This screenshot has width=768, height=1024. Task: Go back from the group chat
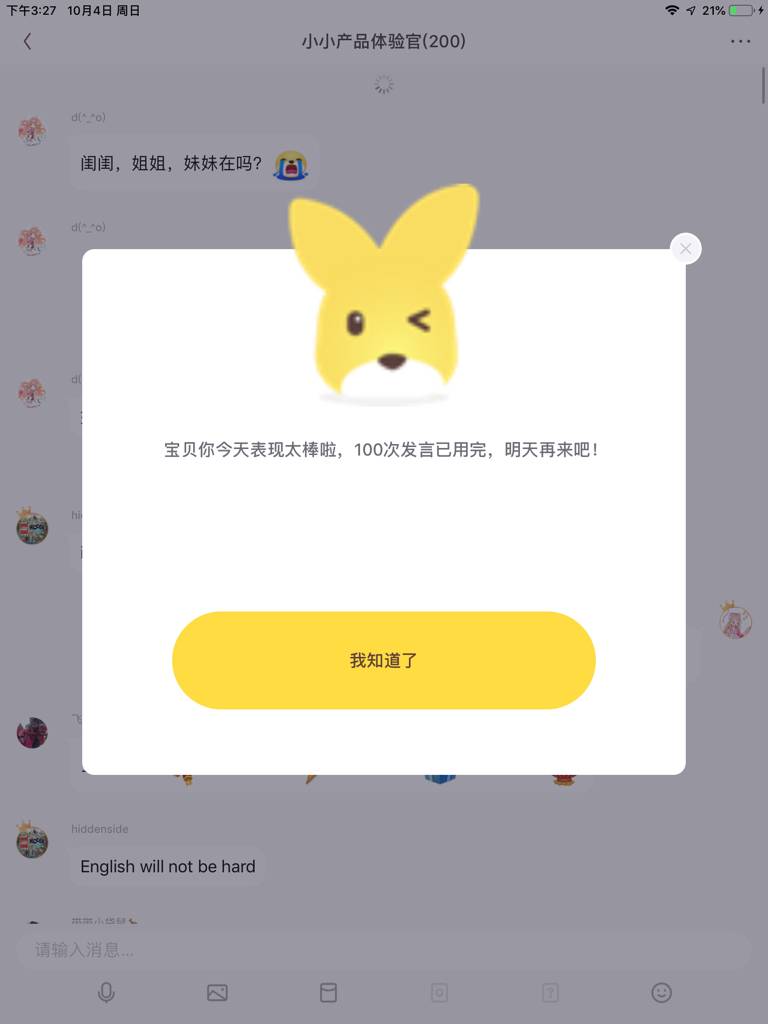[27, 41]
